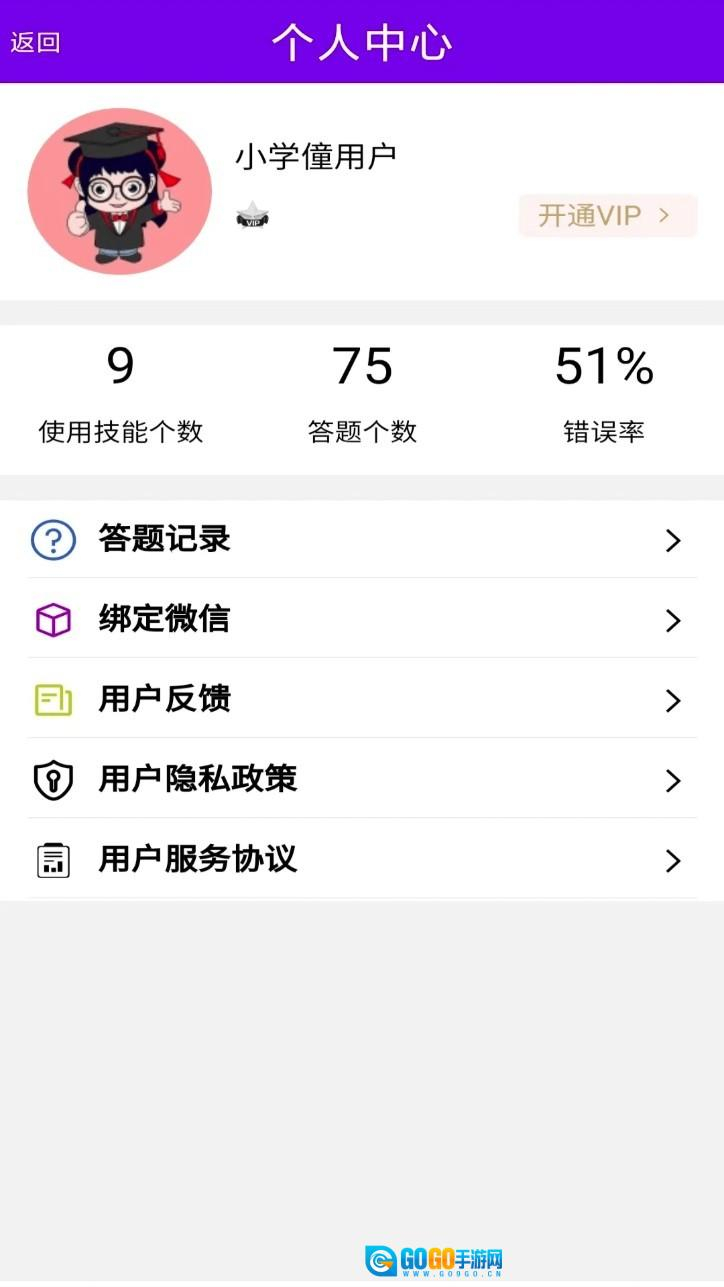Viewport: 724px width, 1287px height.
Task: Click the graduate avatar picture
Action: pos(119,191)
